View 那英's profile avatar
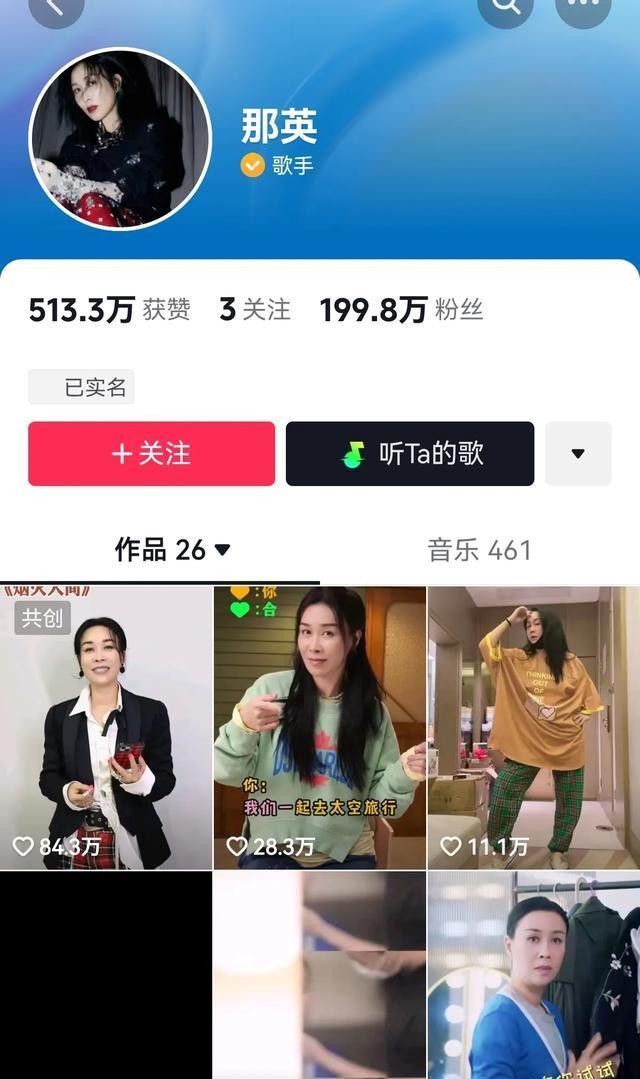The width and height of the screenshot is (640, 1079). pos(120,138)
